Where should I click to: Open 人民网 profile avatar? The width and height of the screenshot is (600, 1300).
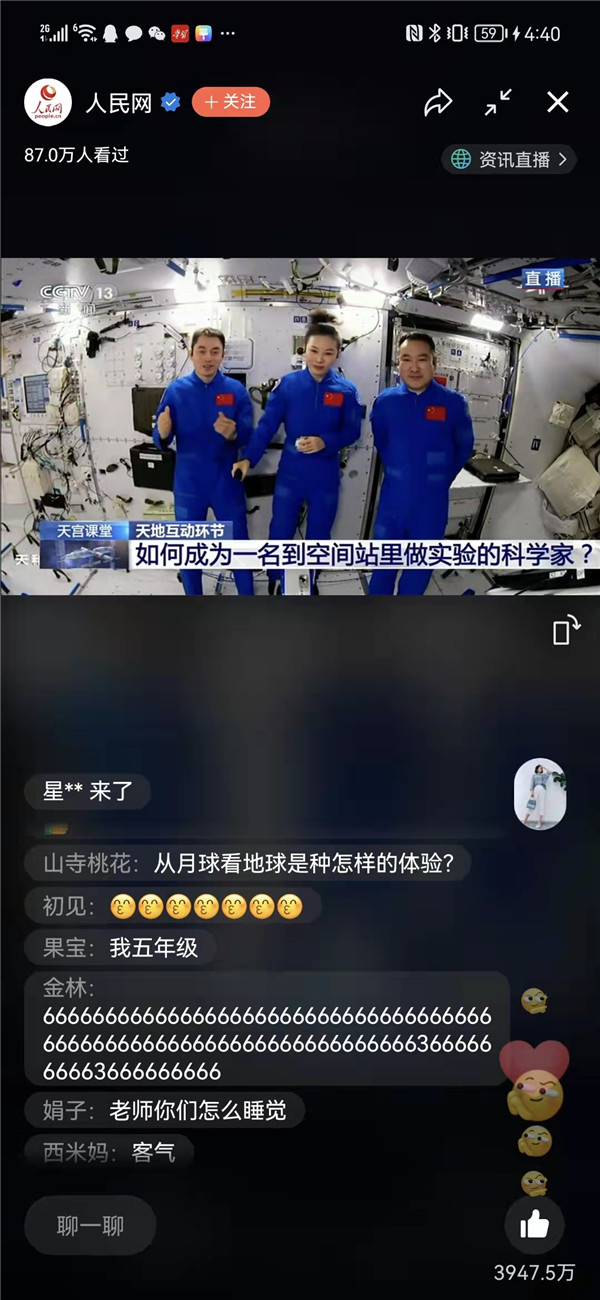(x=47, y=102)
